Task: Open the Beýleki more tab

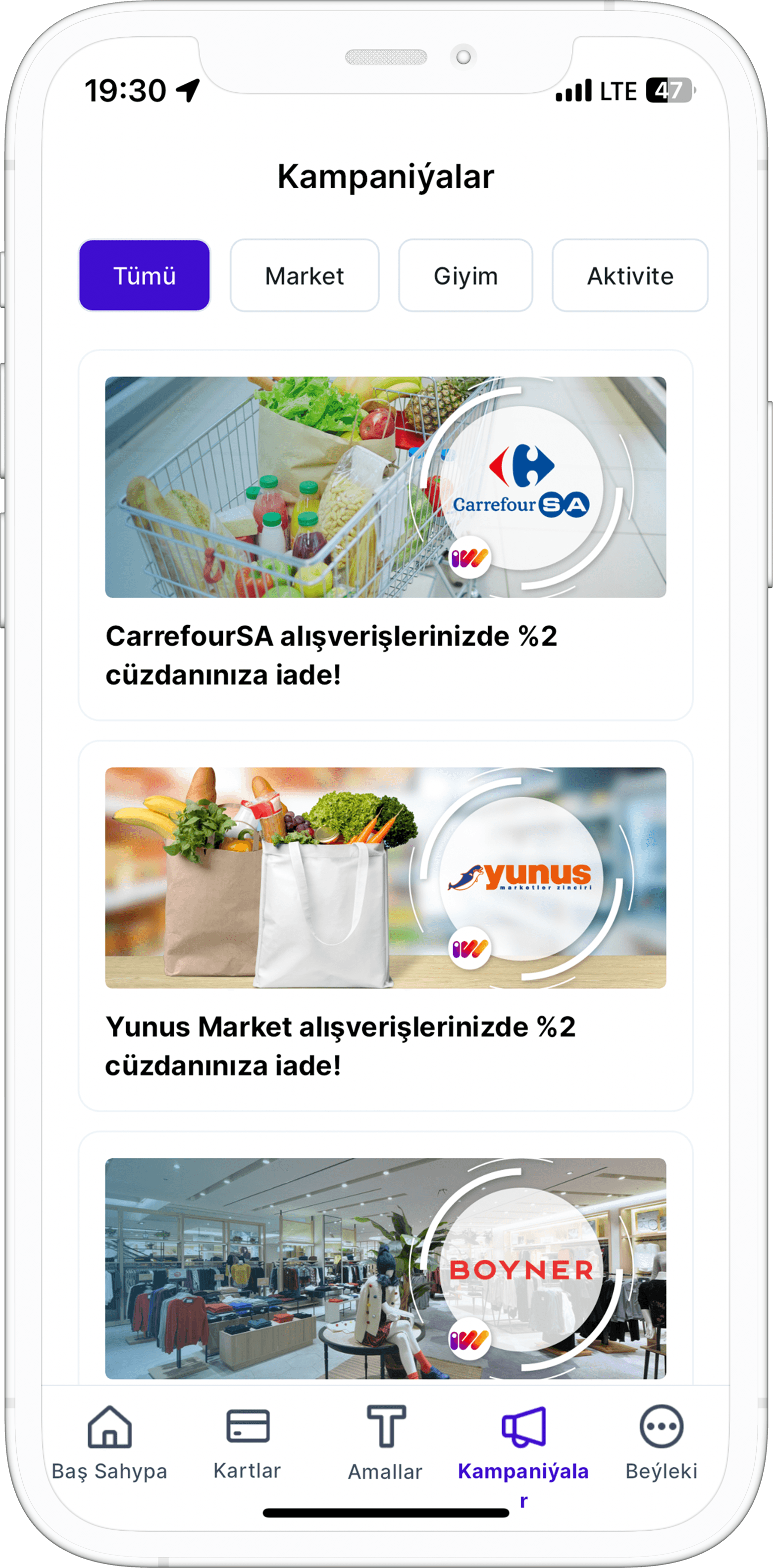Action: [x=661, y=1443]
